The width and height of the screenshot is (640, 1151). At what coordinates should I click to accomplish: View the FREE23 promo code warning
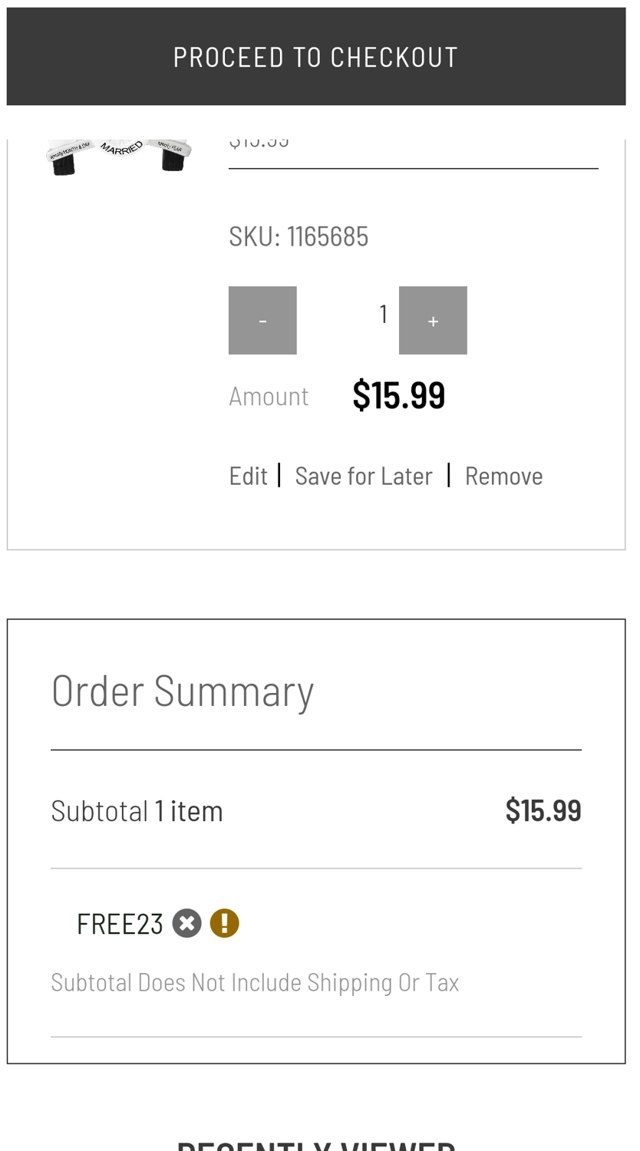(x=225, y=923)
